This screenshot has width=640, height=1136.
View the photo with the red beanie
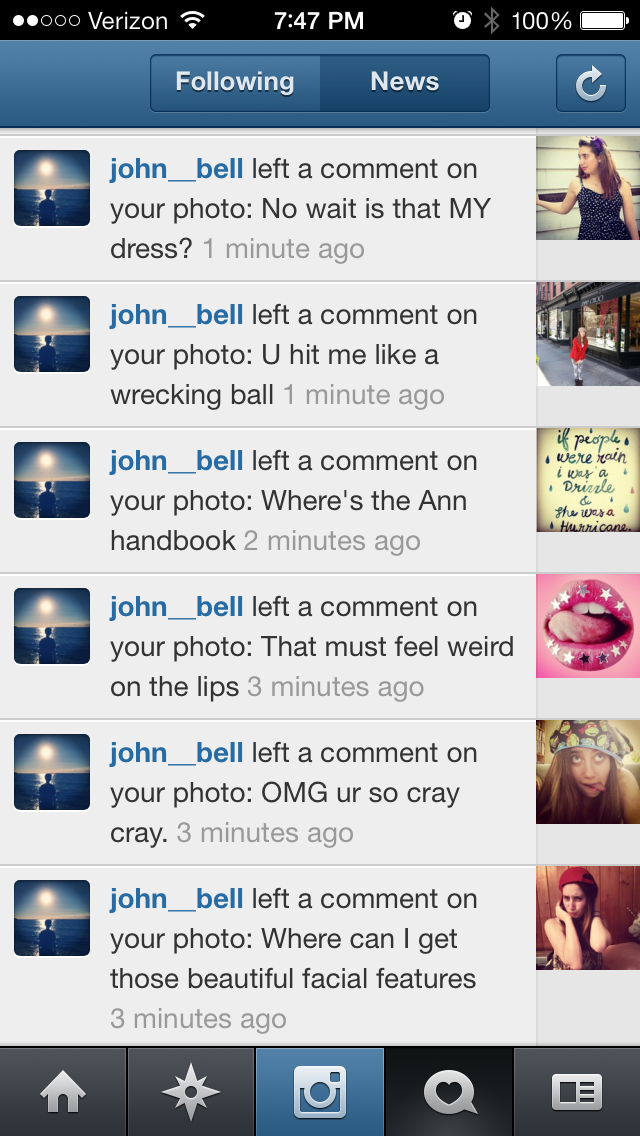[588, 918]
